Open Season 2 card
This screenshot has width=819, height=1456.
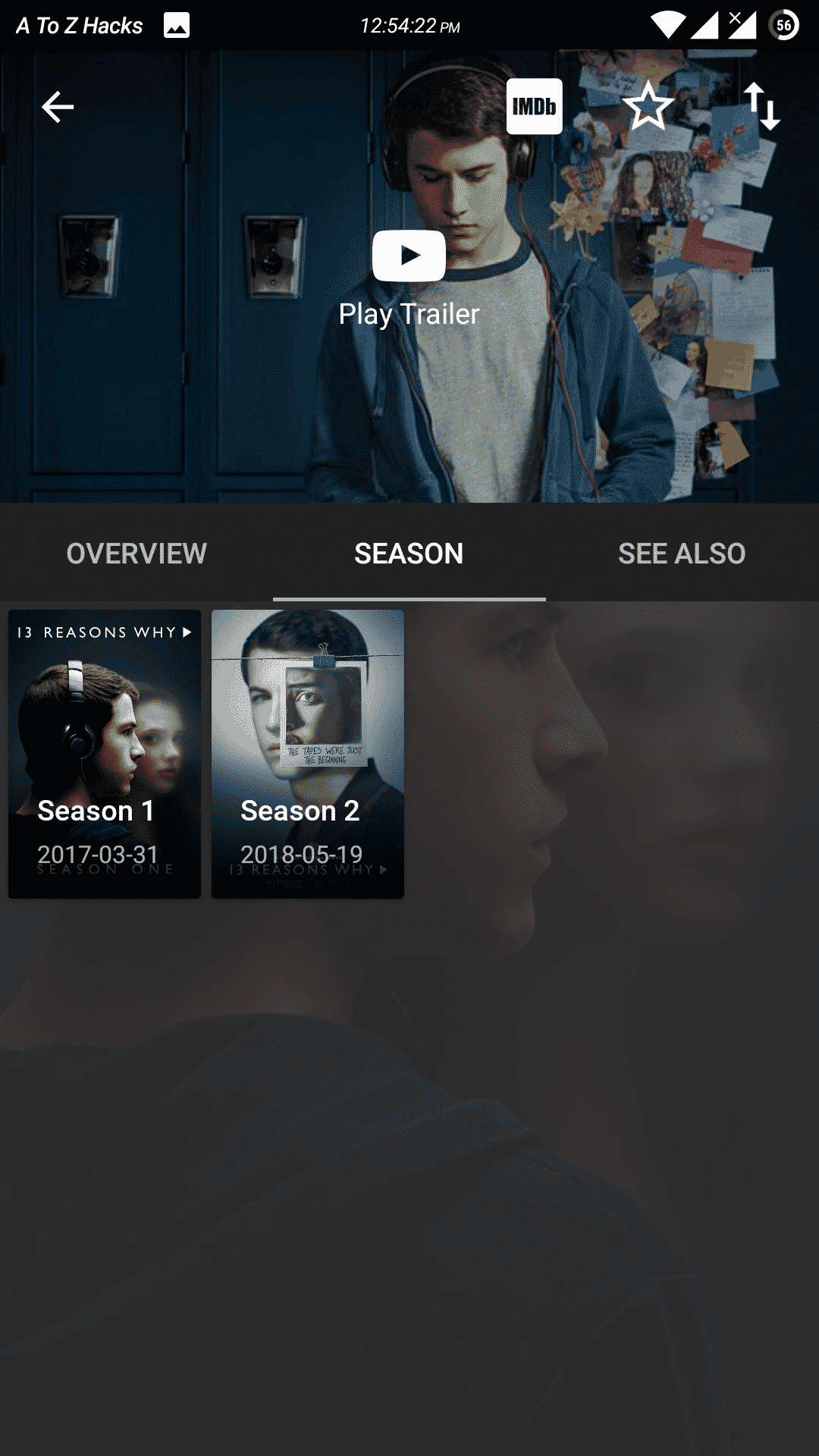coord(308,754)
